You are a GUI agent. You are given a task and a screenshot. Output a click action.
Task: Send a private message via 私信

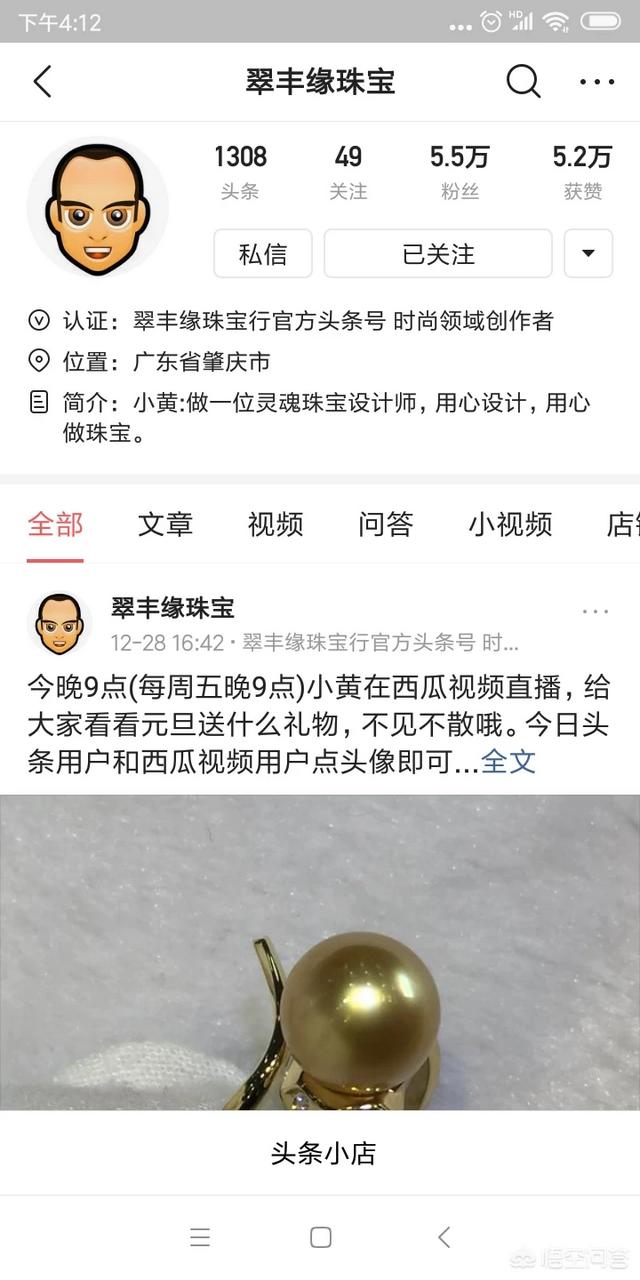tap(263, 253)
